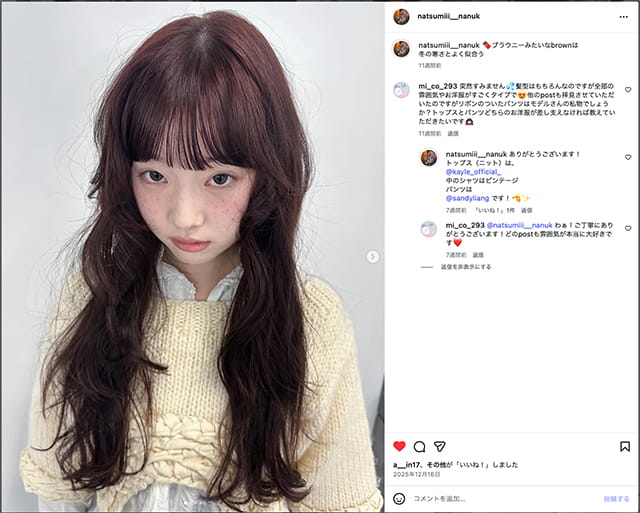View likes list via a__jn17 liked text

coord(456,465)
